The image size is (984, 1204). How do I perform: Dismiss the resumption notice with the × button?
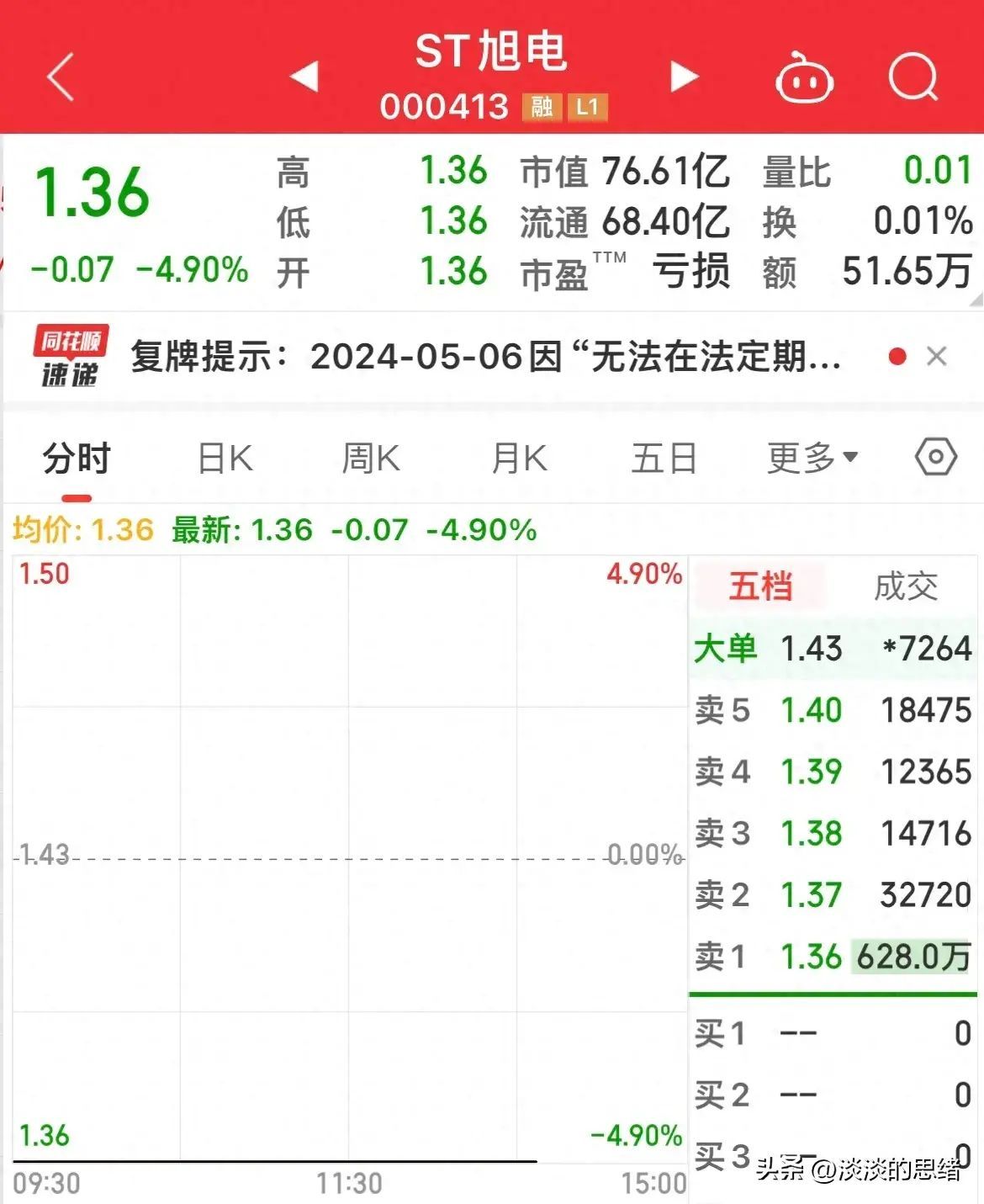(x=936, y=357)
